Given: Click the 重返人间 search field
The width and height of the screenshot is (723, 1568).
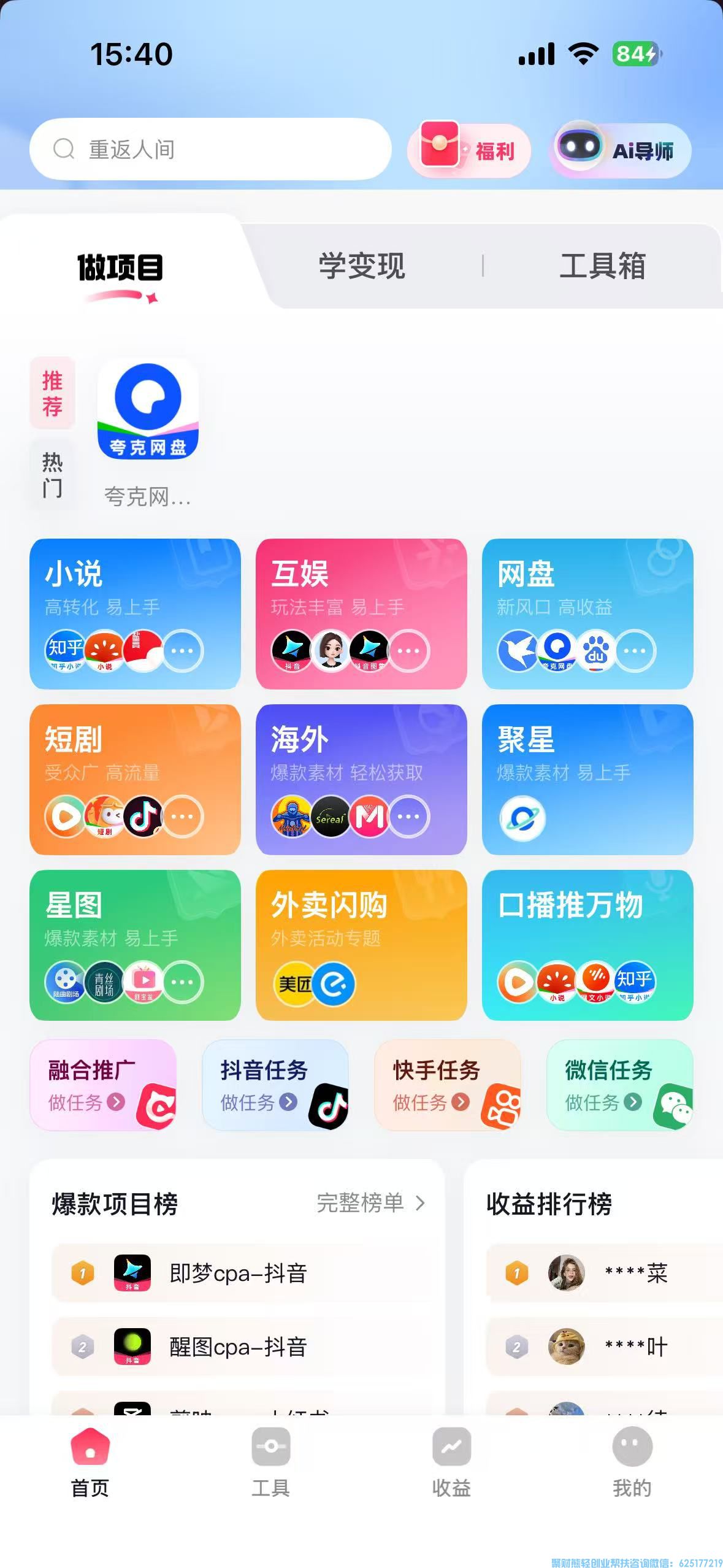Looking at the screenshot, I should point(208,148).
